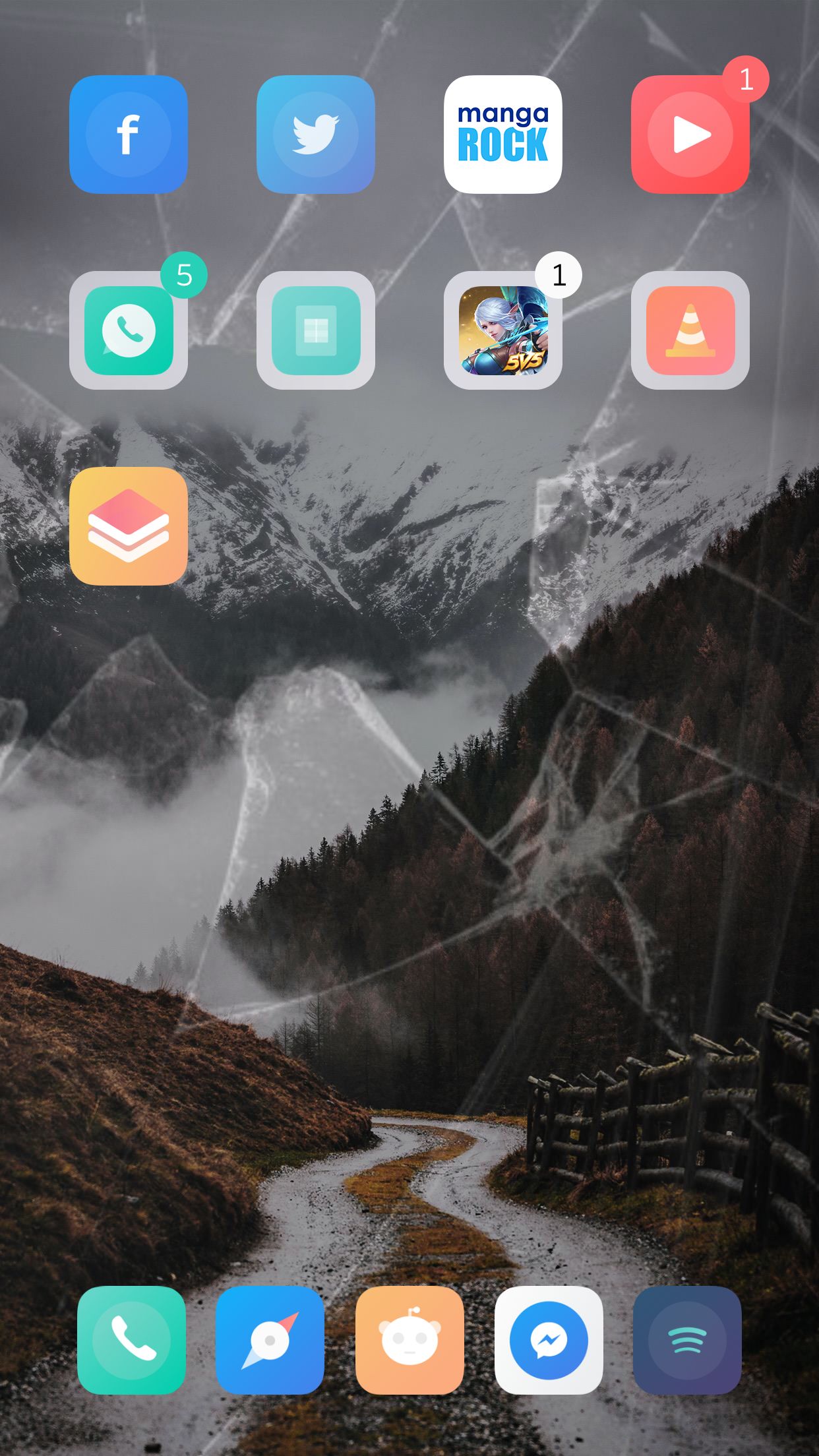Open the Messenger app
This screenshot has width=819, height=1456.
pos(549,1340)
